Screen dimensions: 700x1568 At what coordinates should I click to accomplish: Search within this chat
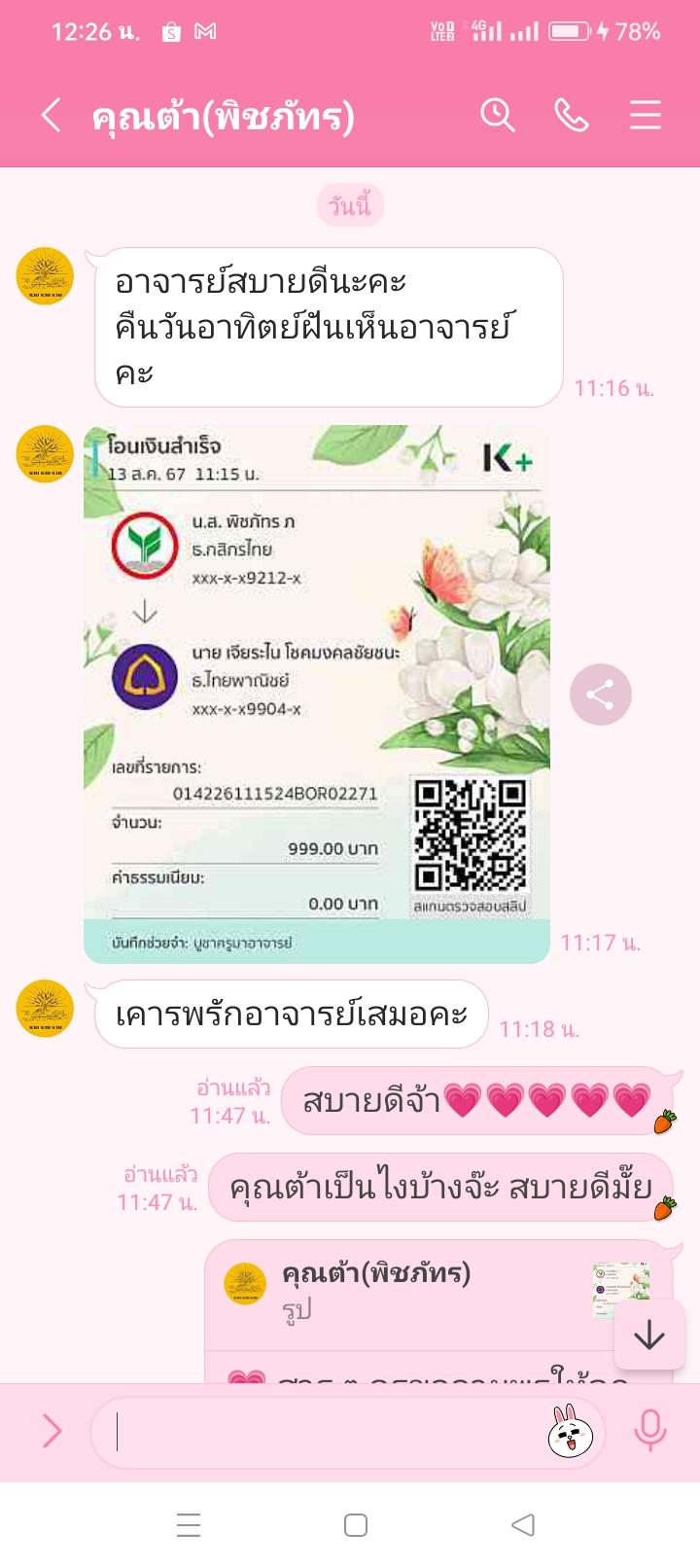click(498, 116)
